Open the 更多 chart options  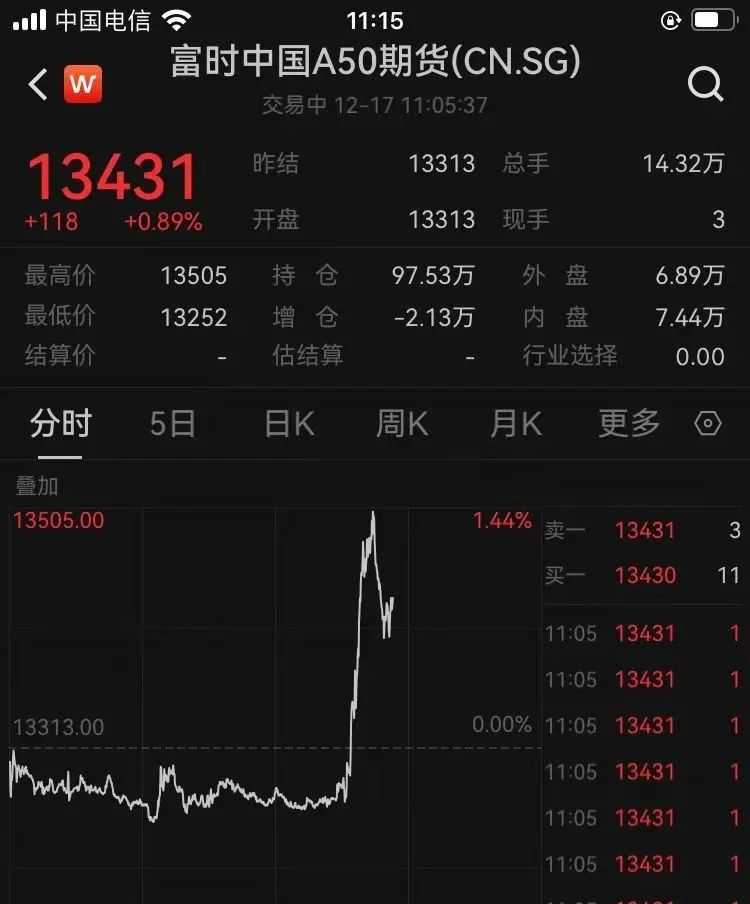click(629, 425)
